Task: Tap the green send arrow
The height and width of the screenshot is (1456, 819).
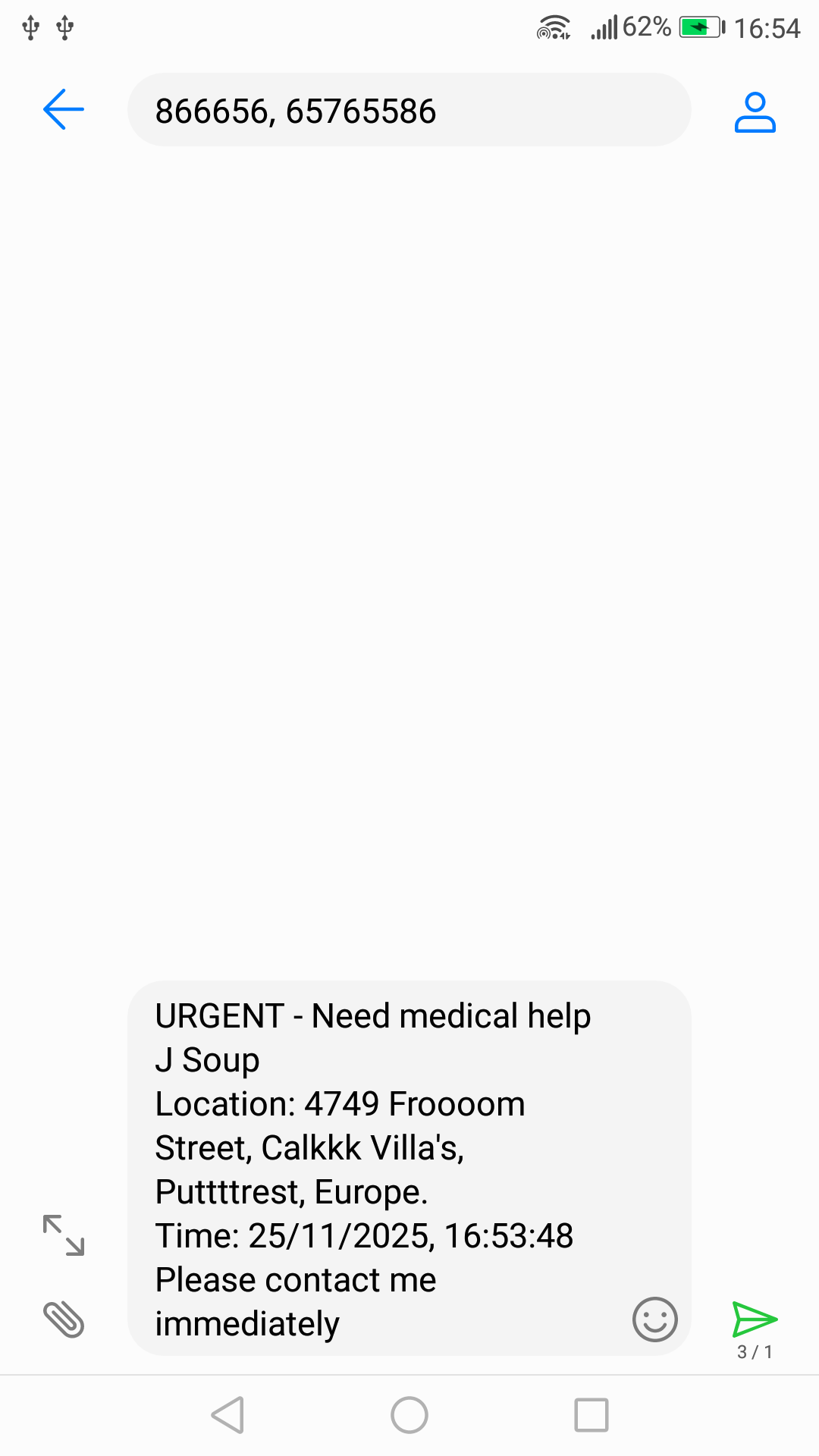Action: coord(754,1318)
